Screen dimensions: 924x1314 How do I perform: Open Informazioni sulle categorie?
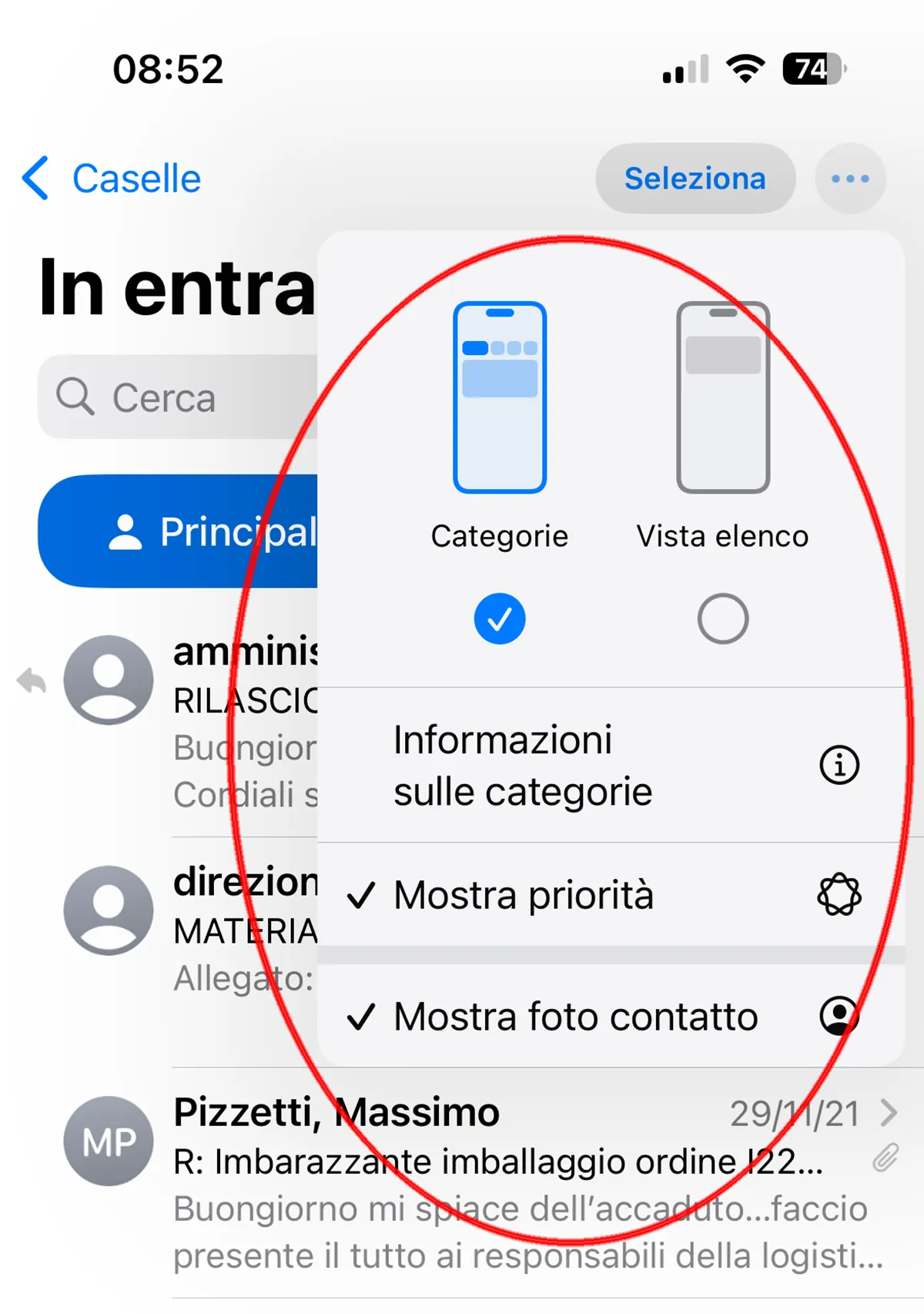pos(522,765)
